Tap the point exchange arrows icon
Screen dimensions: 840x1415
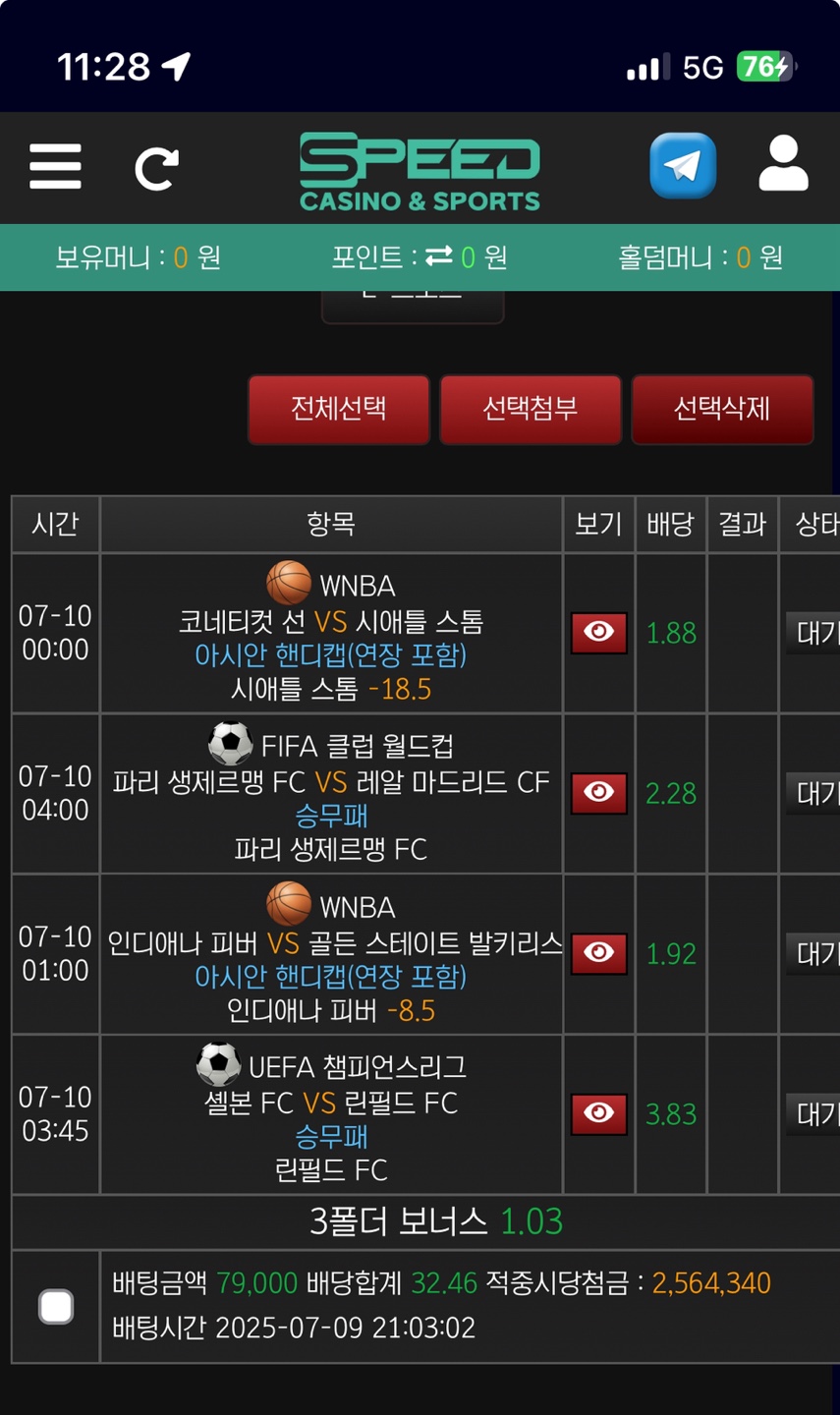(x=439, y=256)
